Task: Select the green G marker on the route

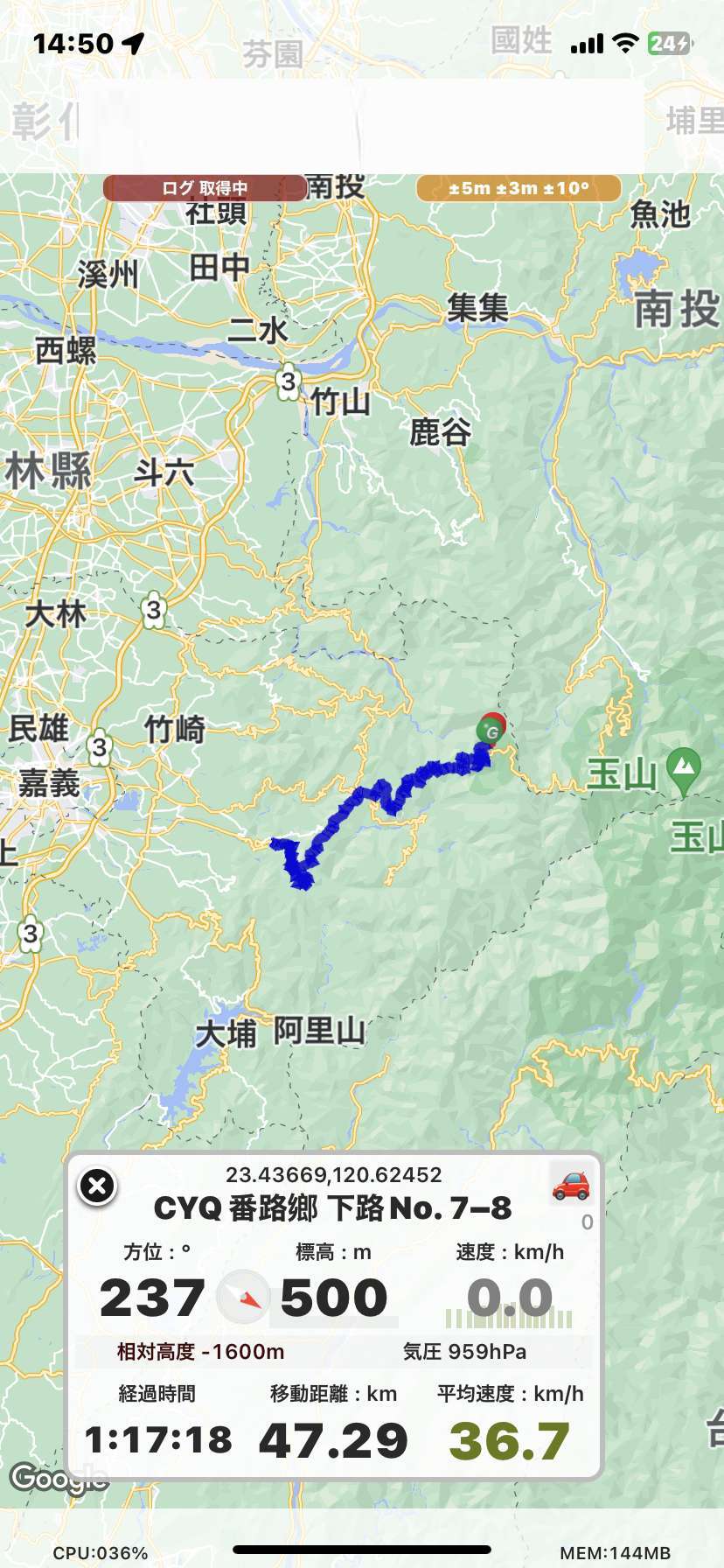Action: coord(491,731)
